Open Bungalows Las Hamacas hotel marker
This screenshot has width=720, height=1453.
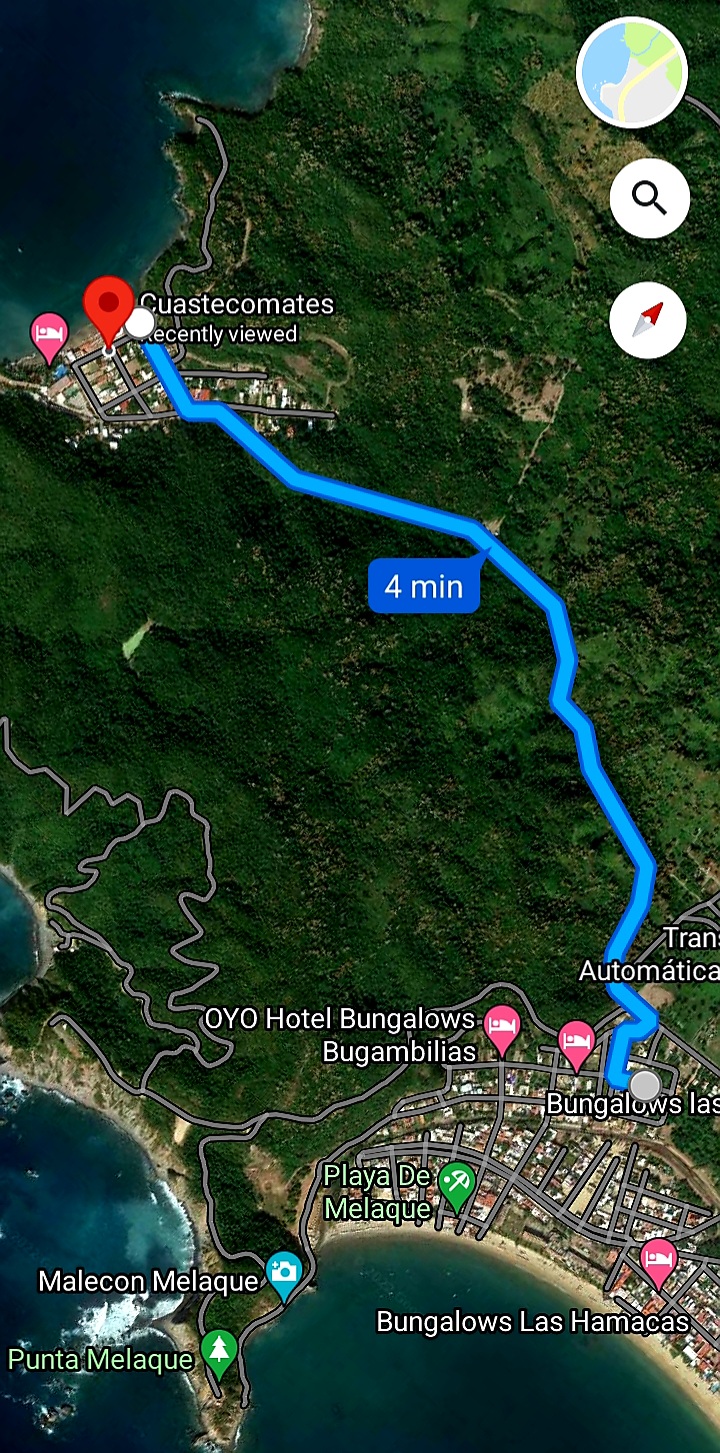coord(658,1259)
